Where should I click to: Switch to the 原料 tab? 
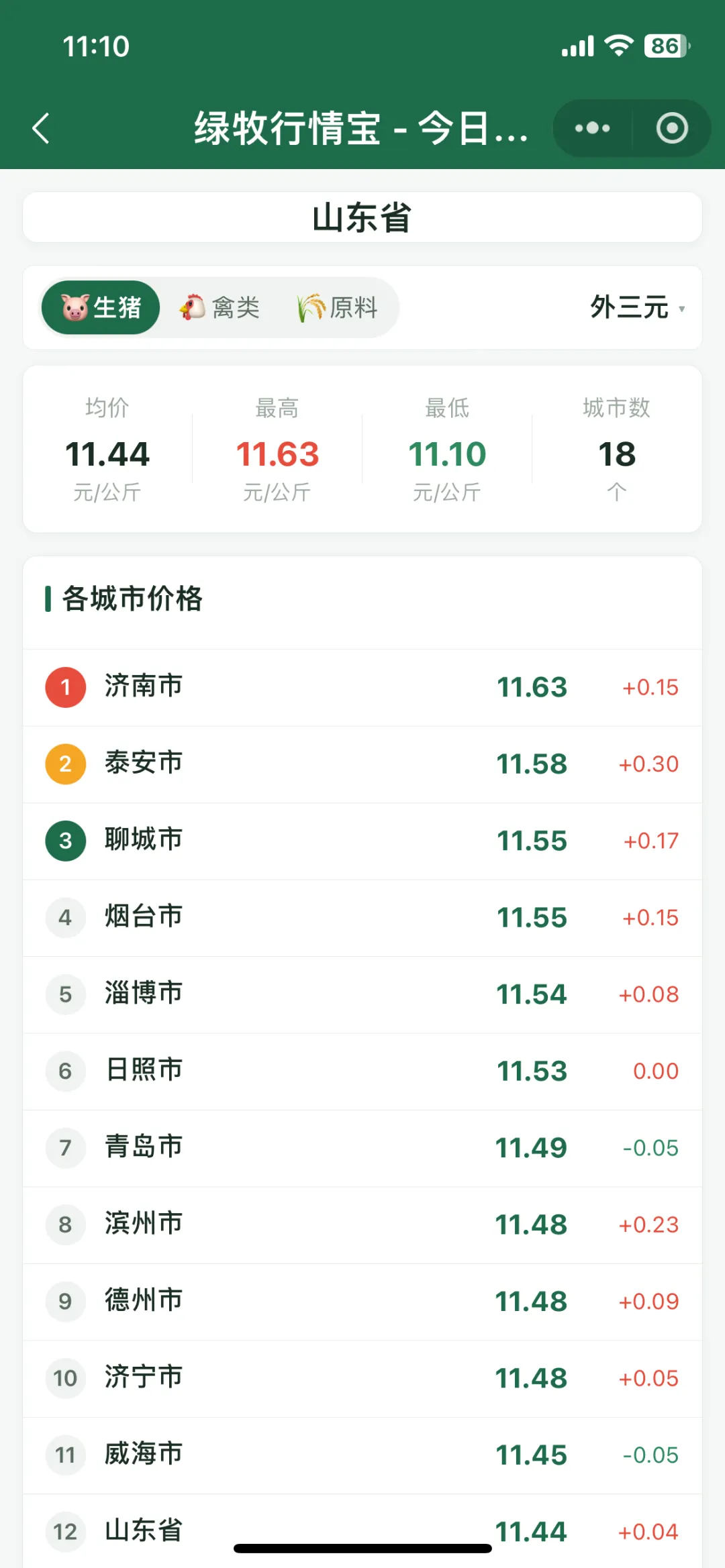click(x=338, y=307)
